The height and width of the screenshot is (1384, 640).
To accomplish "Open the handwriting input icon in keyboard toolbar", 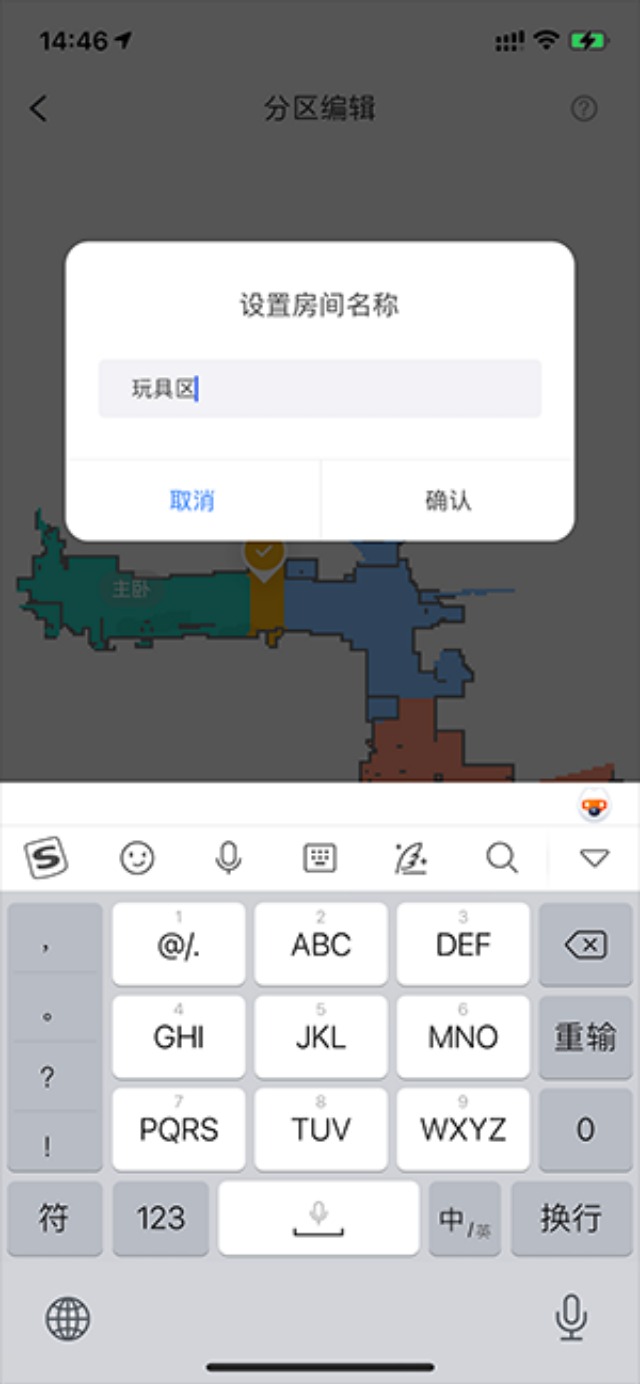I will point(411,858).
